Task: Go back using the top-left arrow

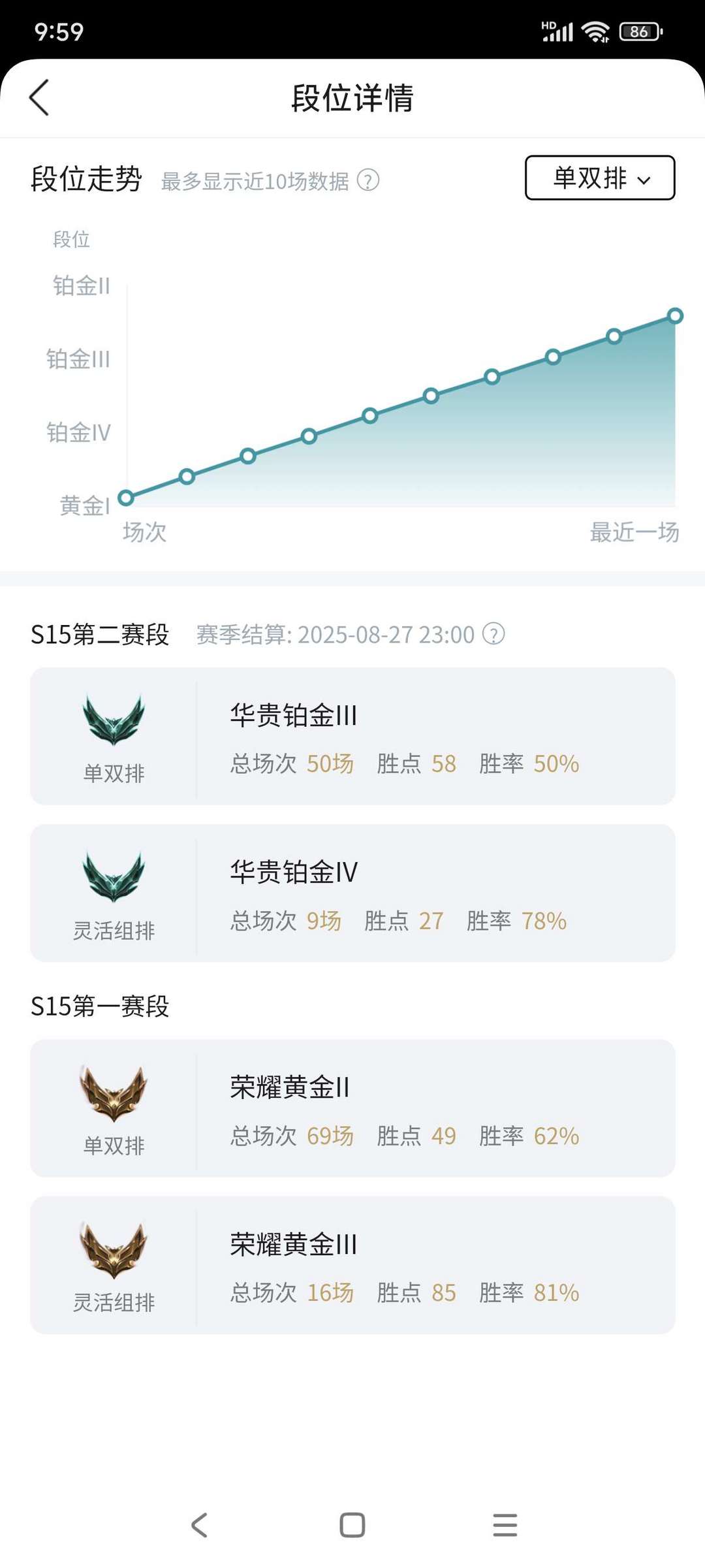Action: click(x=39, y=98)
